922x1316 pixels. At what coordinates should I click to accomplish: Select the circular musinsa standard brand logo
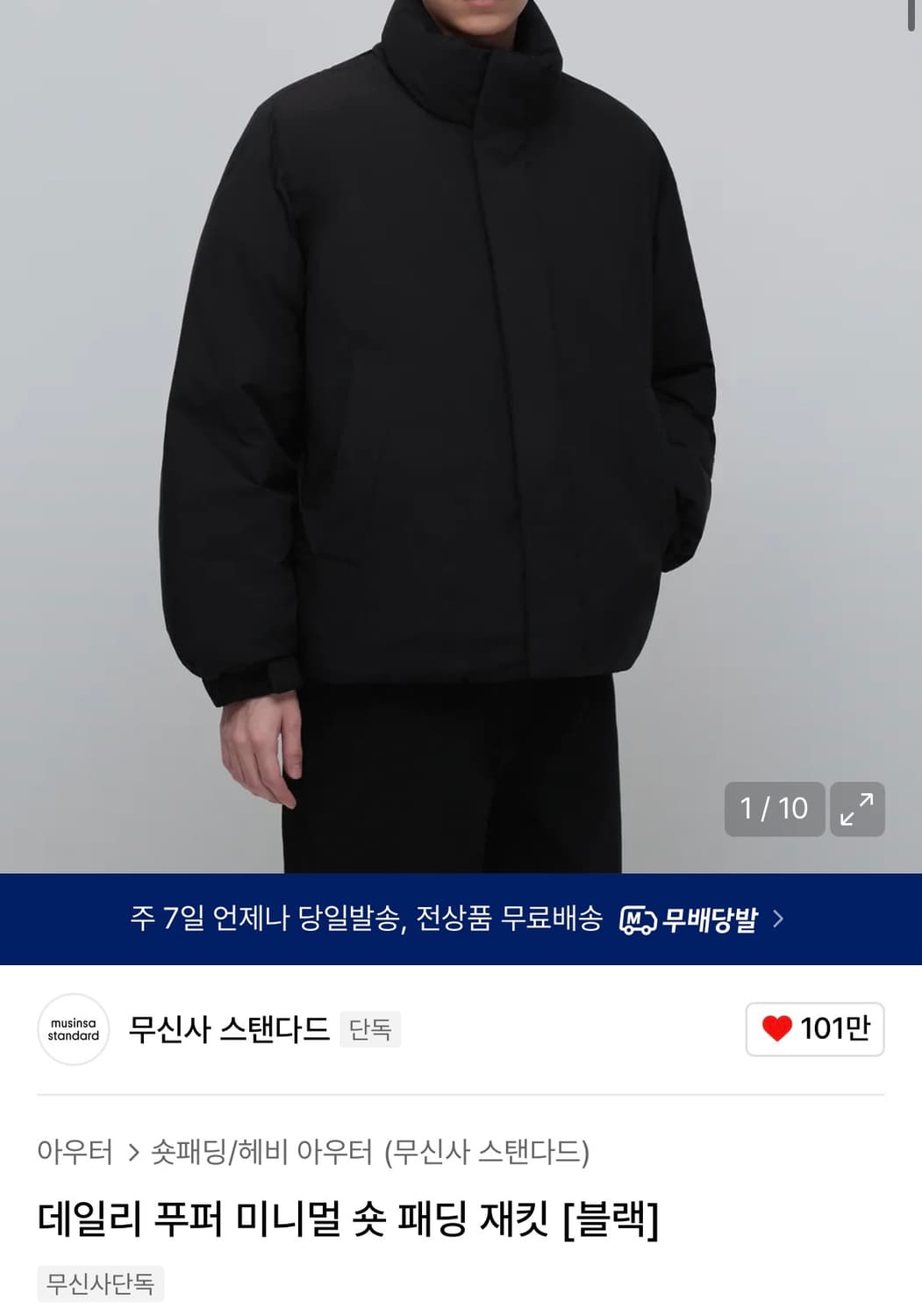(x=75, y=1030)
